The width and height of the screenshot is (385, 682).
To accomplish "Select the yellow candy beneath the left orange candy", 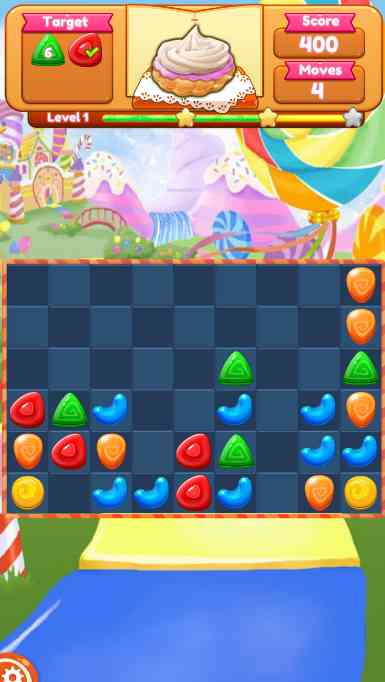I will (28, 493).
